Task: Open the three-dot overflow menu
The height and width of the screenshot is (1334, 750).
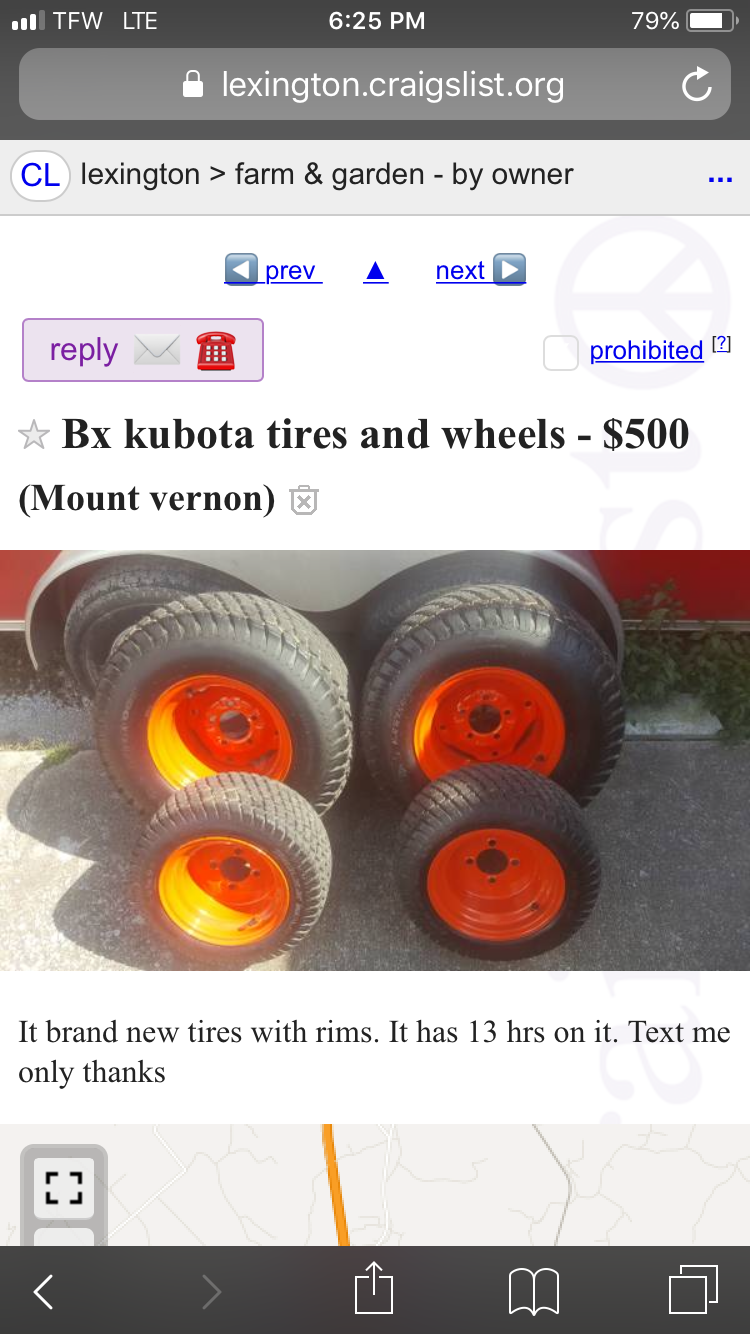Action: coord(720,179)
